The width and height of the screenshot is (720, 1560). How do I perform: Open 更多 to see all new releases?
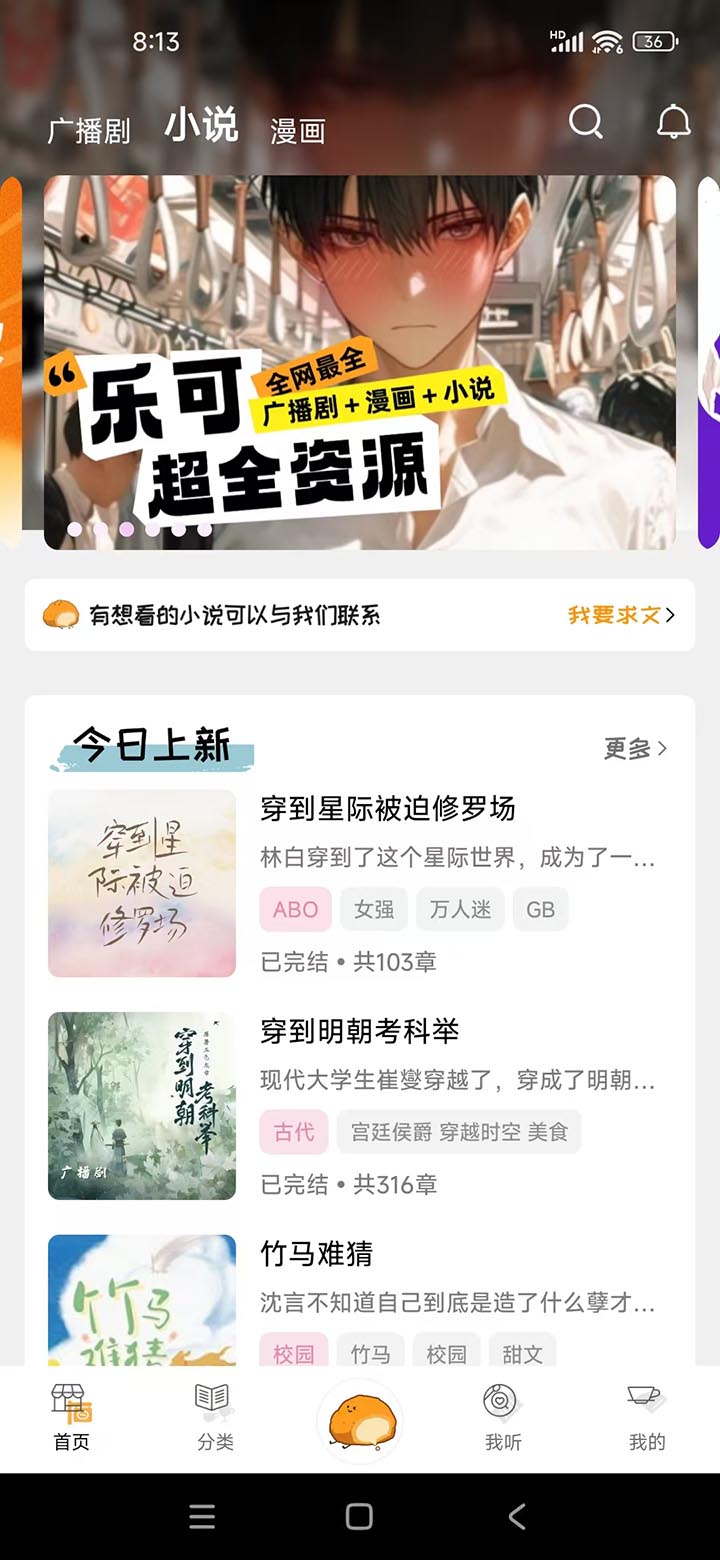click(628, 749)
